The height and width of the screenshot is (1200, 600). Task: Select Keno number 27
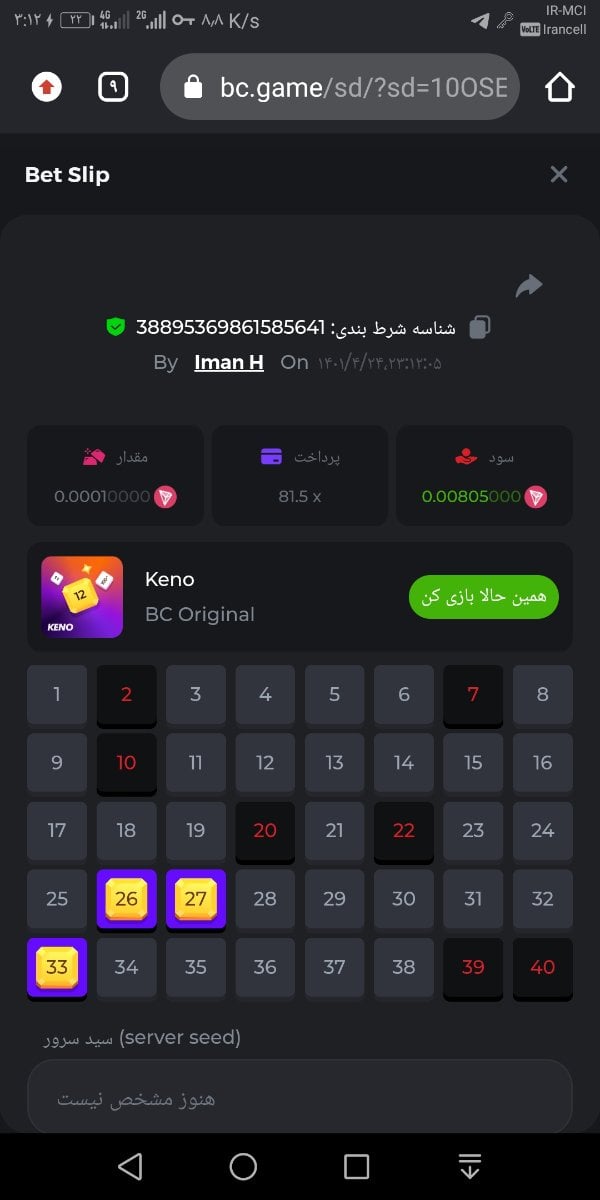coord(196,898)
